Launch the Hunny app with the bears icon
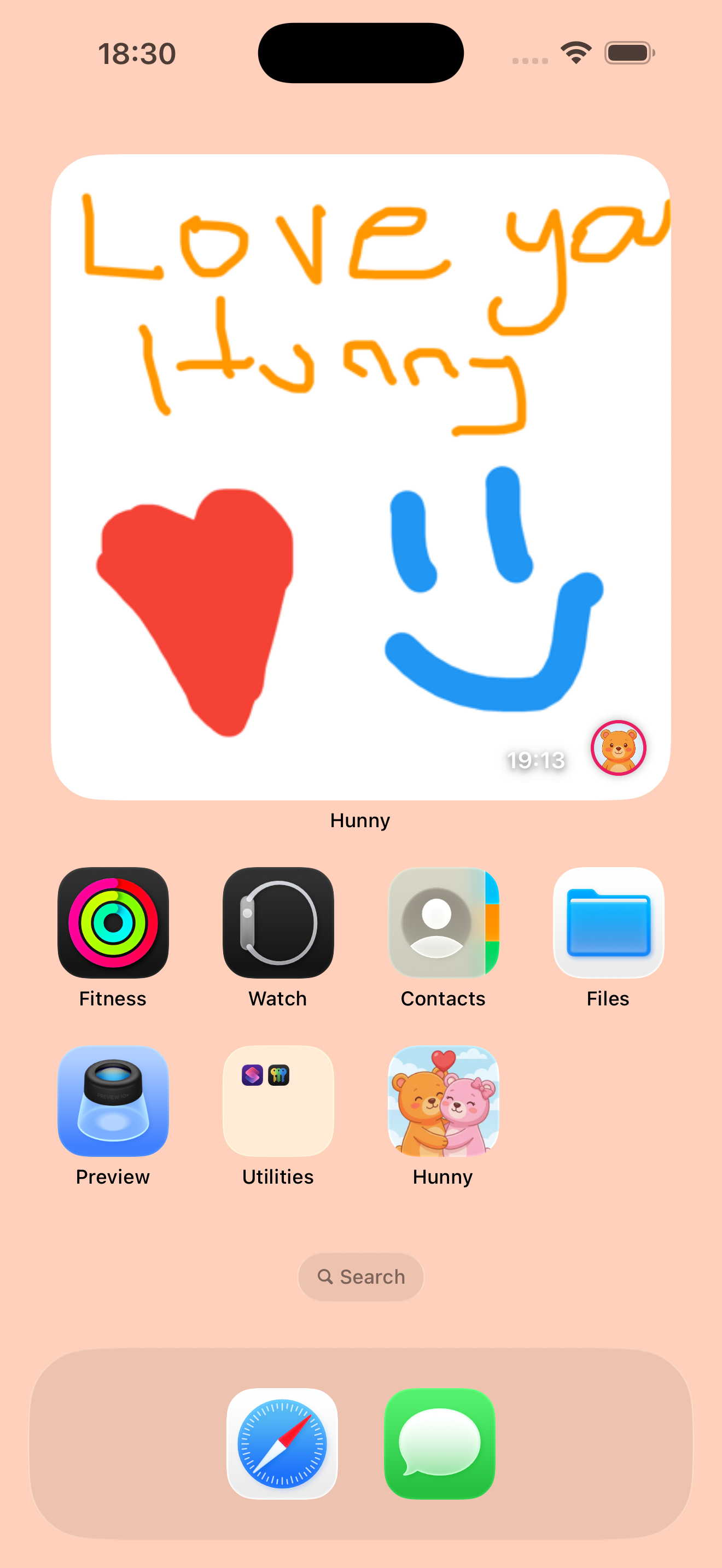The image size is (722, 1568). click(443, 1101)
